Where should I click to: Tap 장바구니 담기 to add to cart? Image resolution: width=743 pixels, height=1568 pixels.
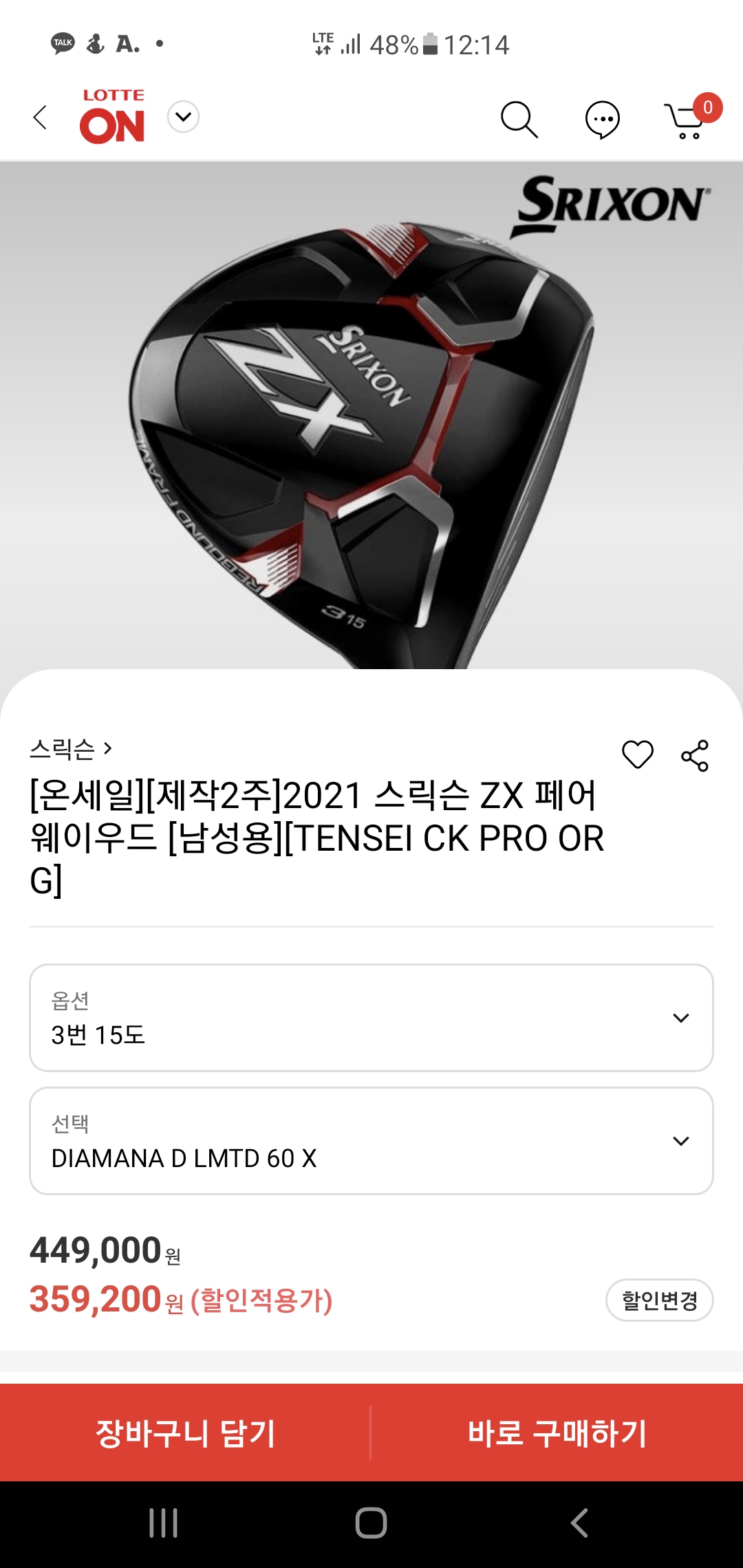[185, 1433]
